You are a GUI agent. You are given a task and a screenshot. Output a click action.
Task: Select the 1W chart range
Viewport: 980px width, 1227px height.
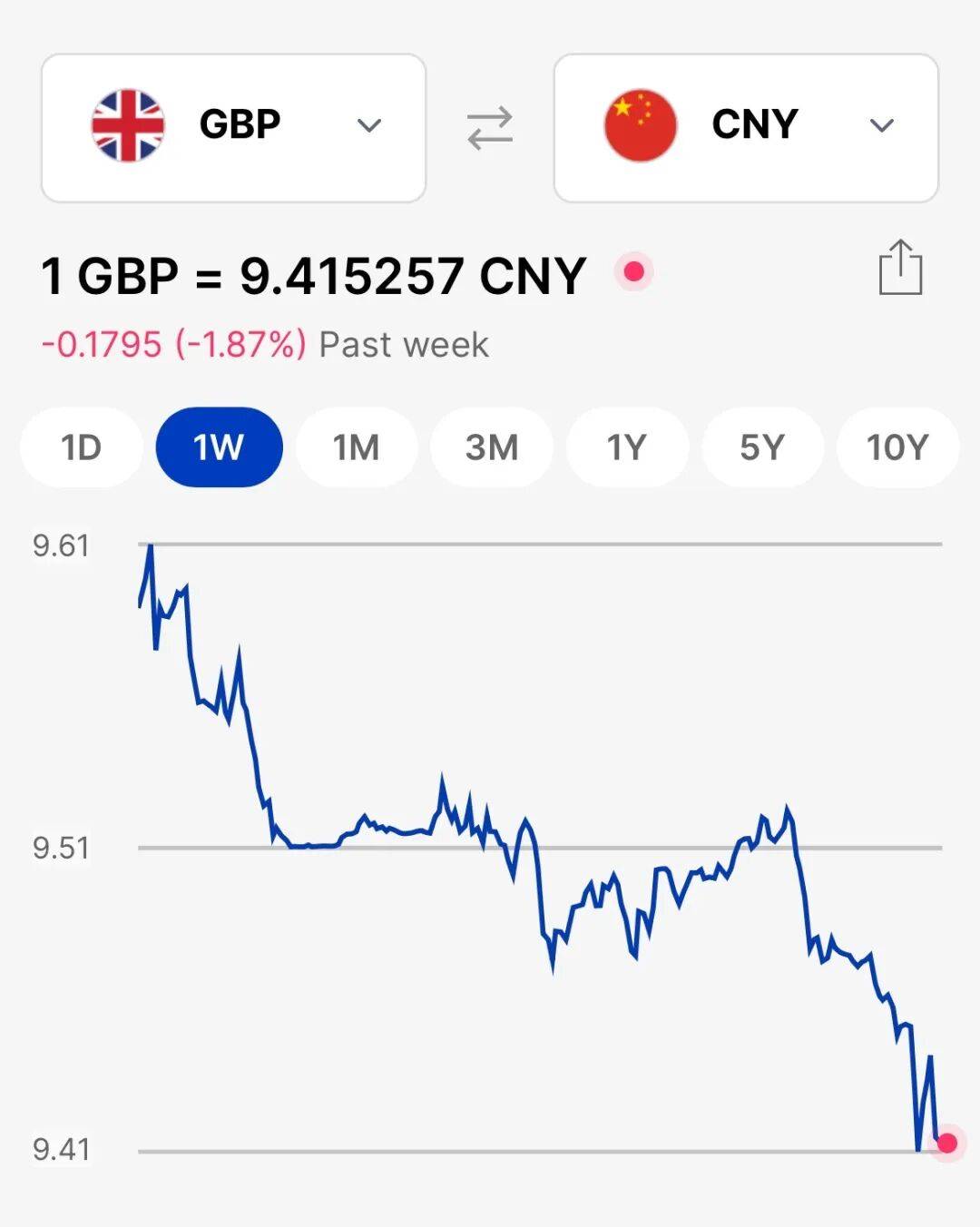219,447
